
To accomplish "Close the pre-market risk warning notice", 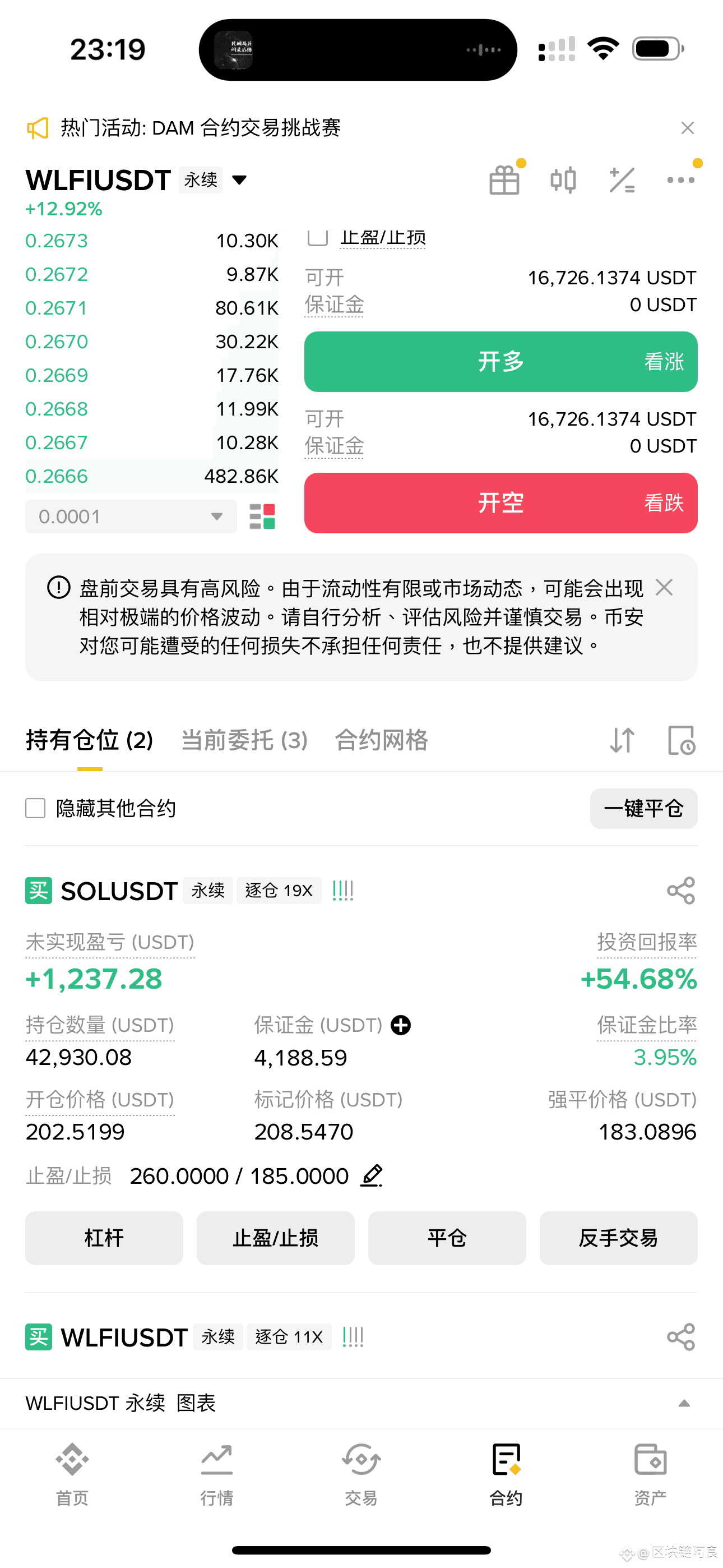I will pyautogui.click(x=664, y=587).
